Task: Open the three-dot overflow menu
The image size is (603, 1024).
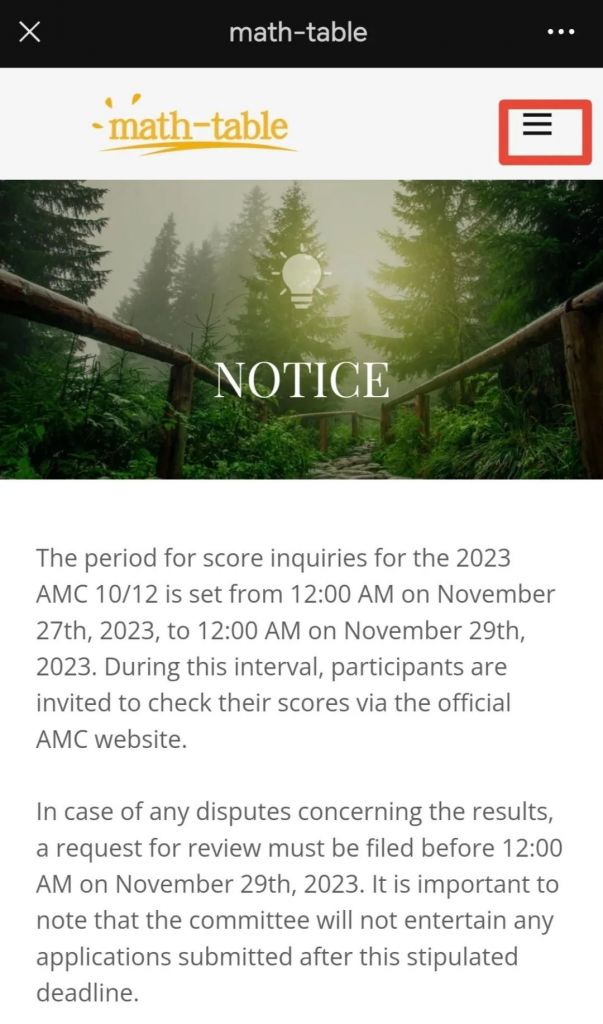Action: point(561,33)
